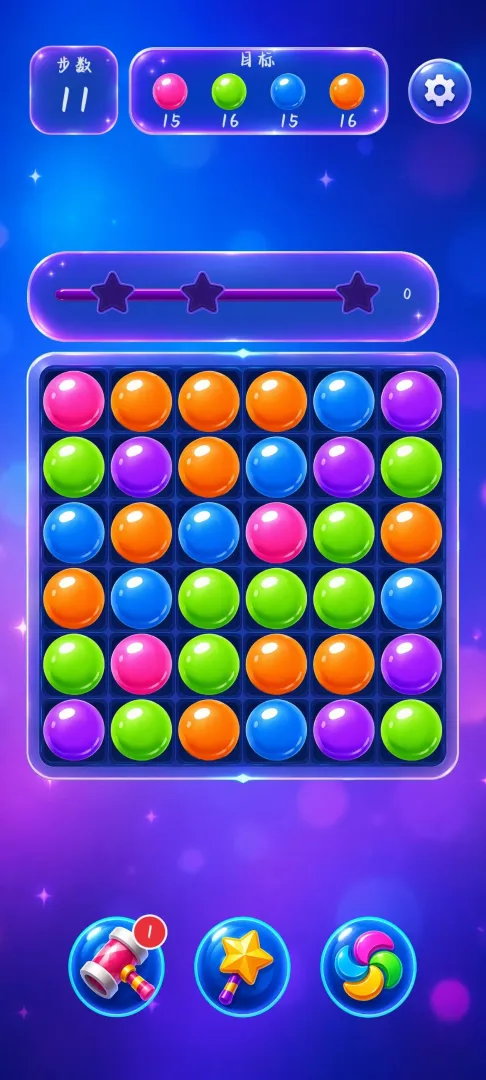Use the hammer booster
Screen dimensions: 486x1080
(116, 966)
